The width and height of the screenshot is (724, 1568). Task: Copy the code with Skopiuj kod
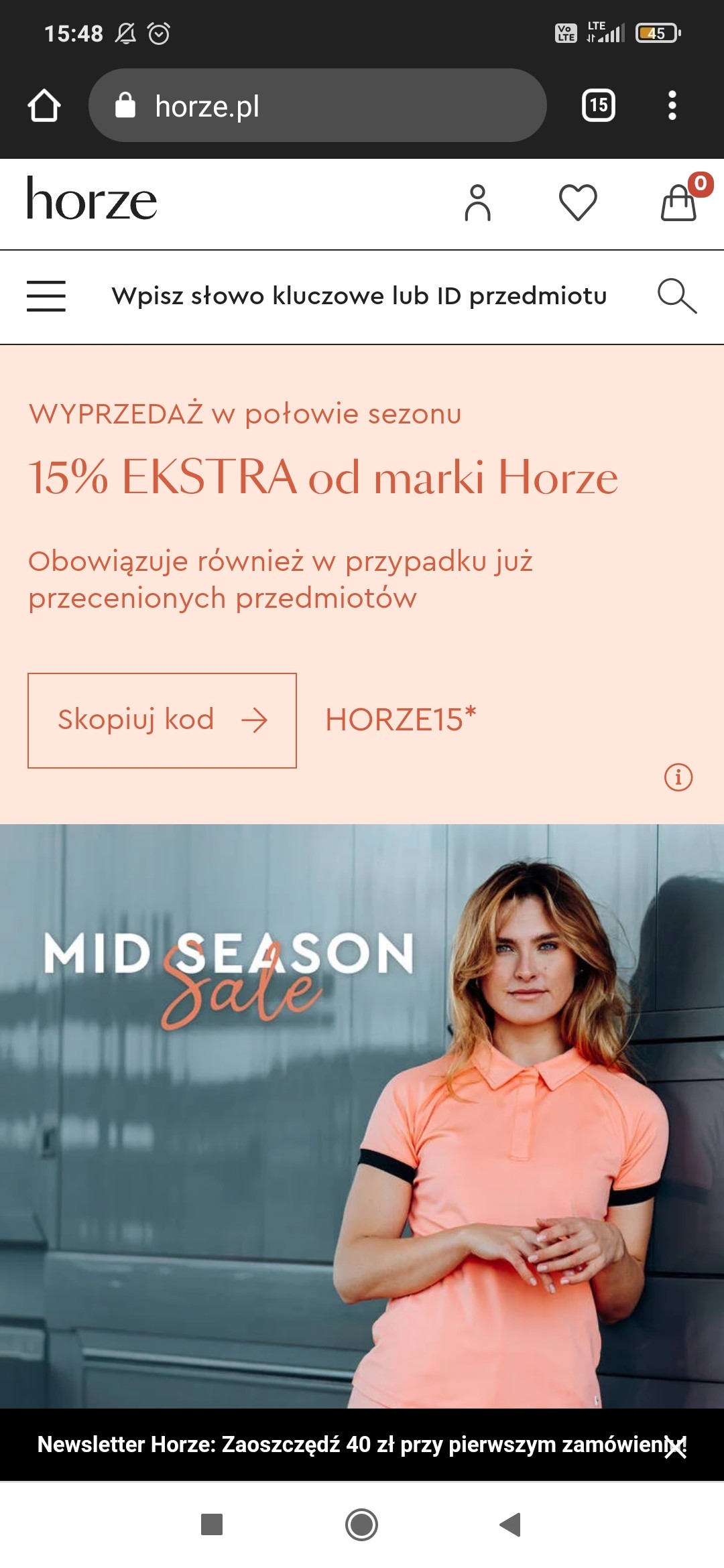click(x=162, y=720)
